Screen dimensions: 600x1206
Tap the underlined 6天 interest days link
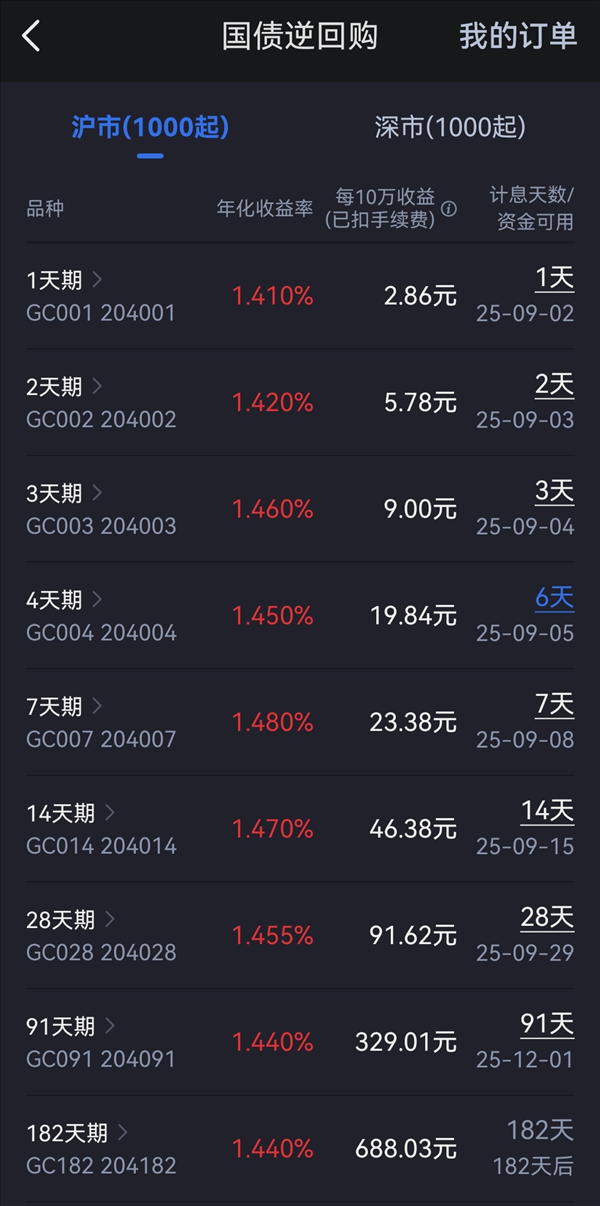[555, 598]
